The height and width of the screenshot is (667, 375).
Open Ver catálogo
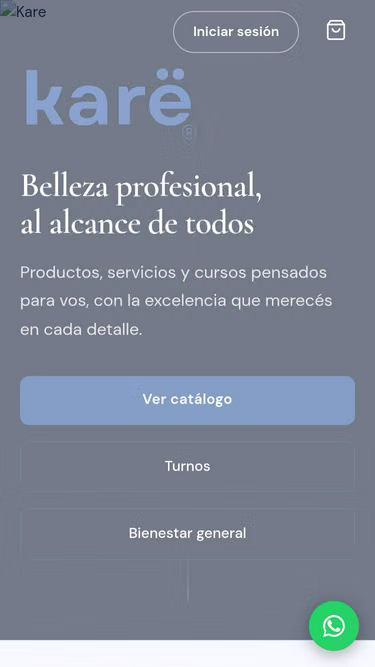coord(188,400)
